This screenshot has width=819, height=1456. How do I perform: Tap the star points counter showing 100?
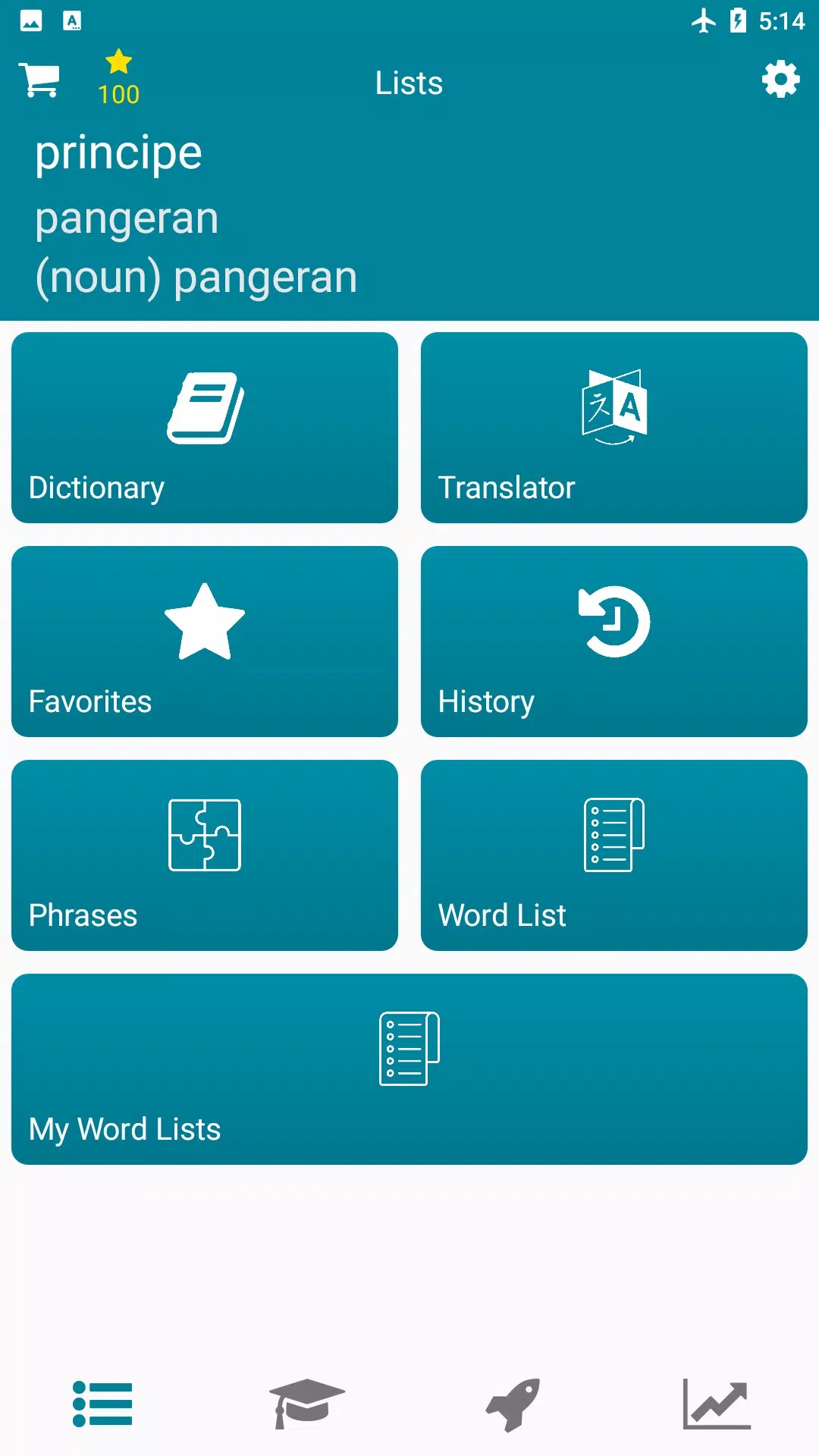click(119, 78)
